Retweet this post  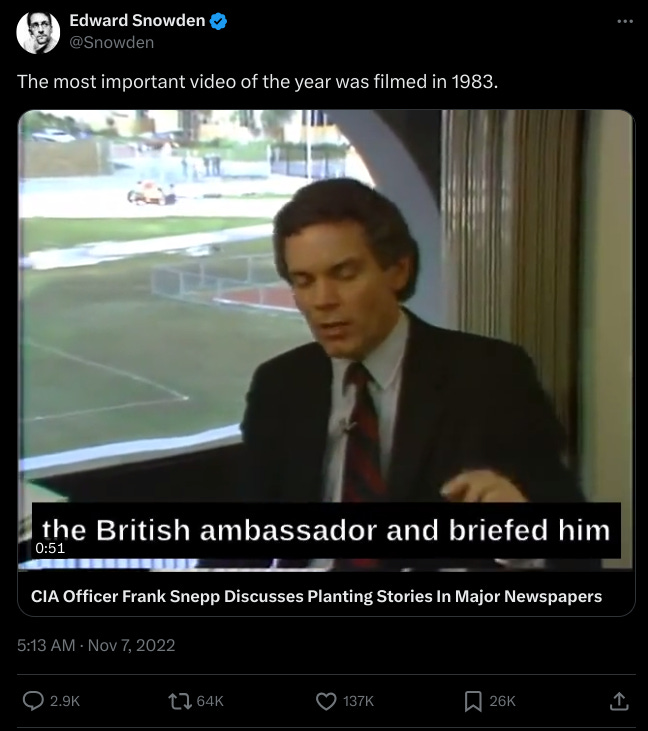179,701
